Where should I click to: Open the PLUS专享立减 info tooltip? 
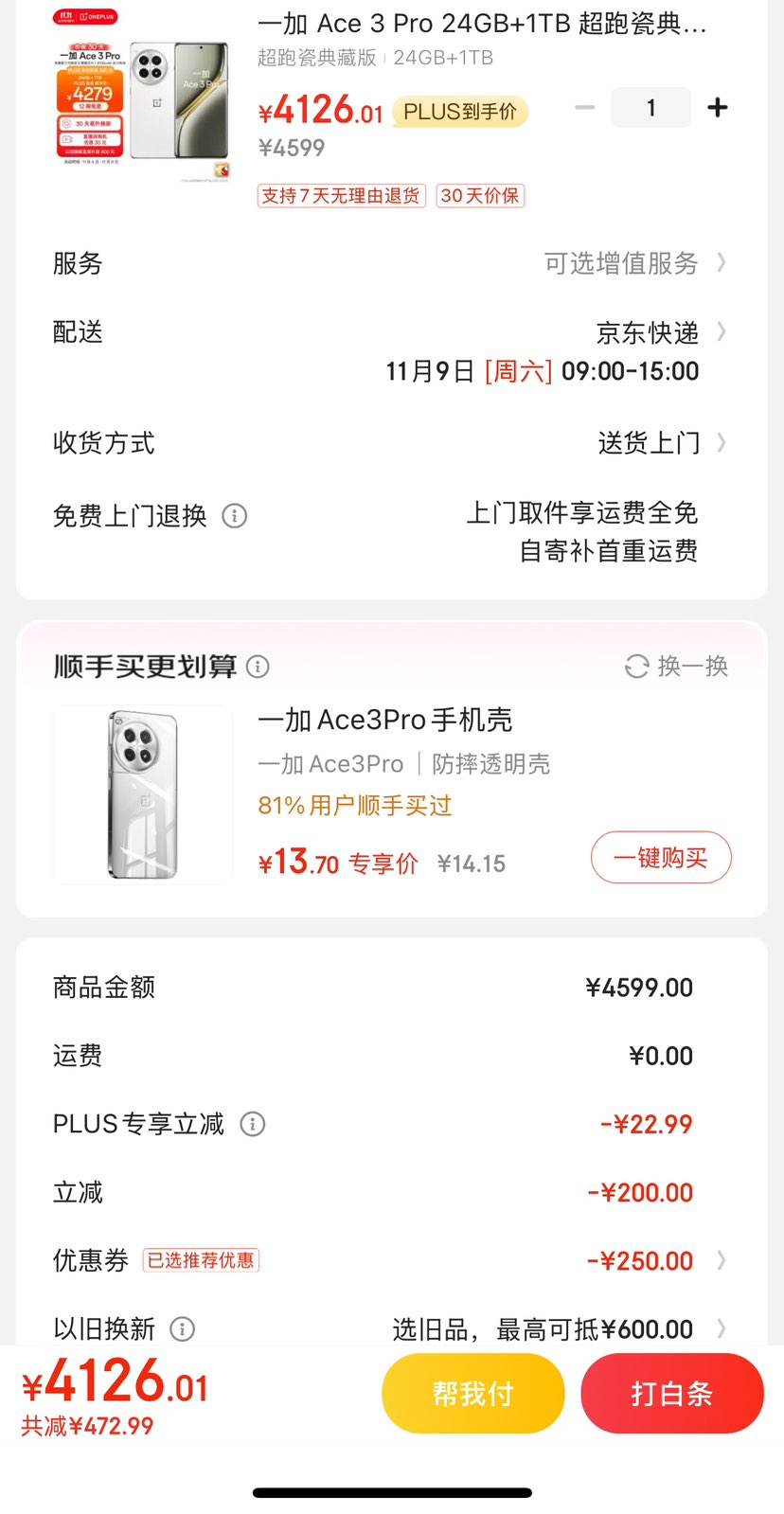tap(252, 1124)
